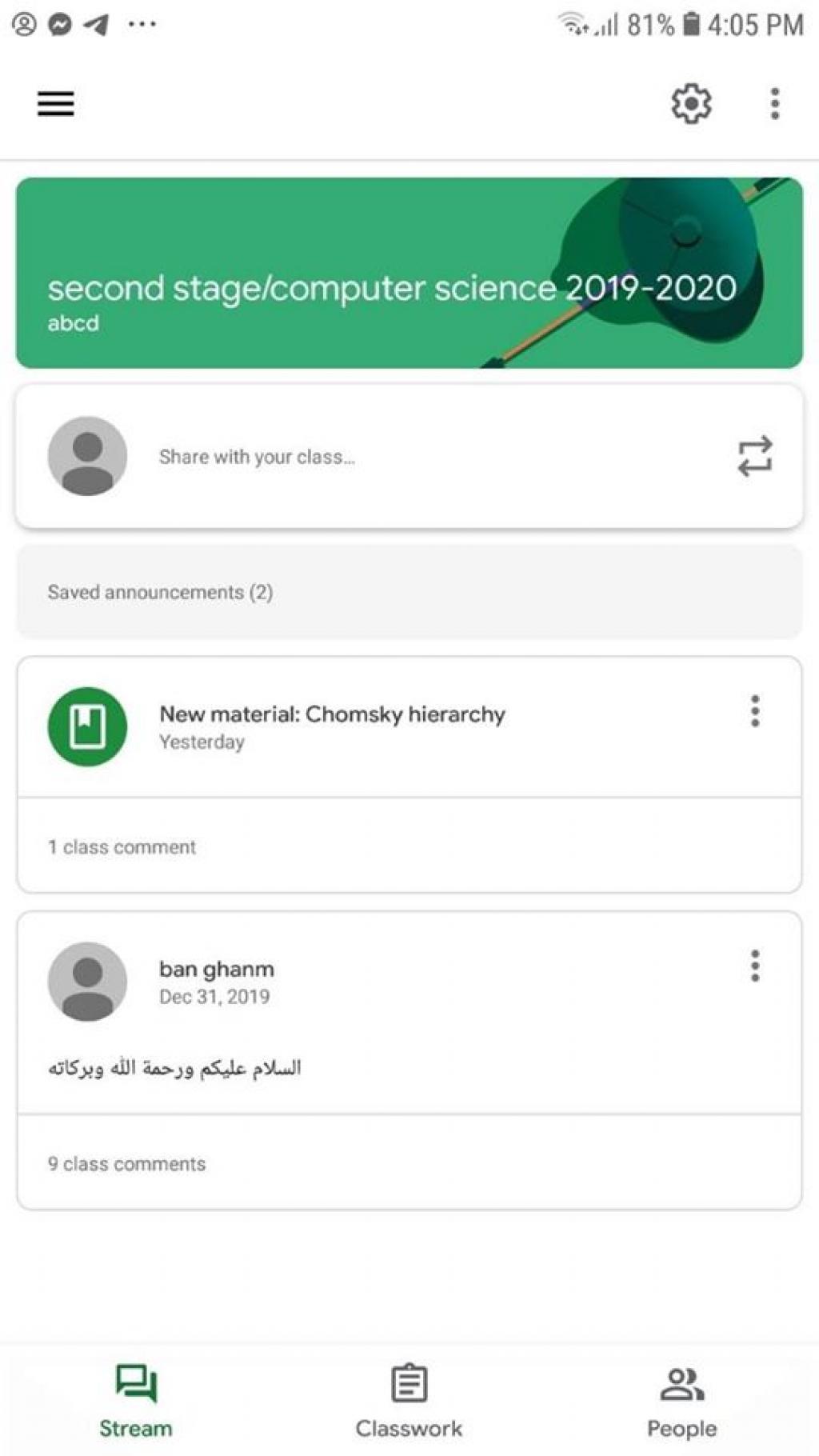Image resolution: width=819 pixels, height=1456 pixels.
Task: Tap Share with your class field
Action: tap(257, 457)
